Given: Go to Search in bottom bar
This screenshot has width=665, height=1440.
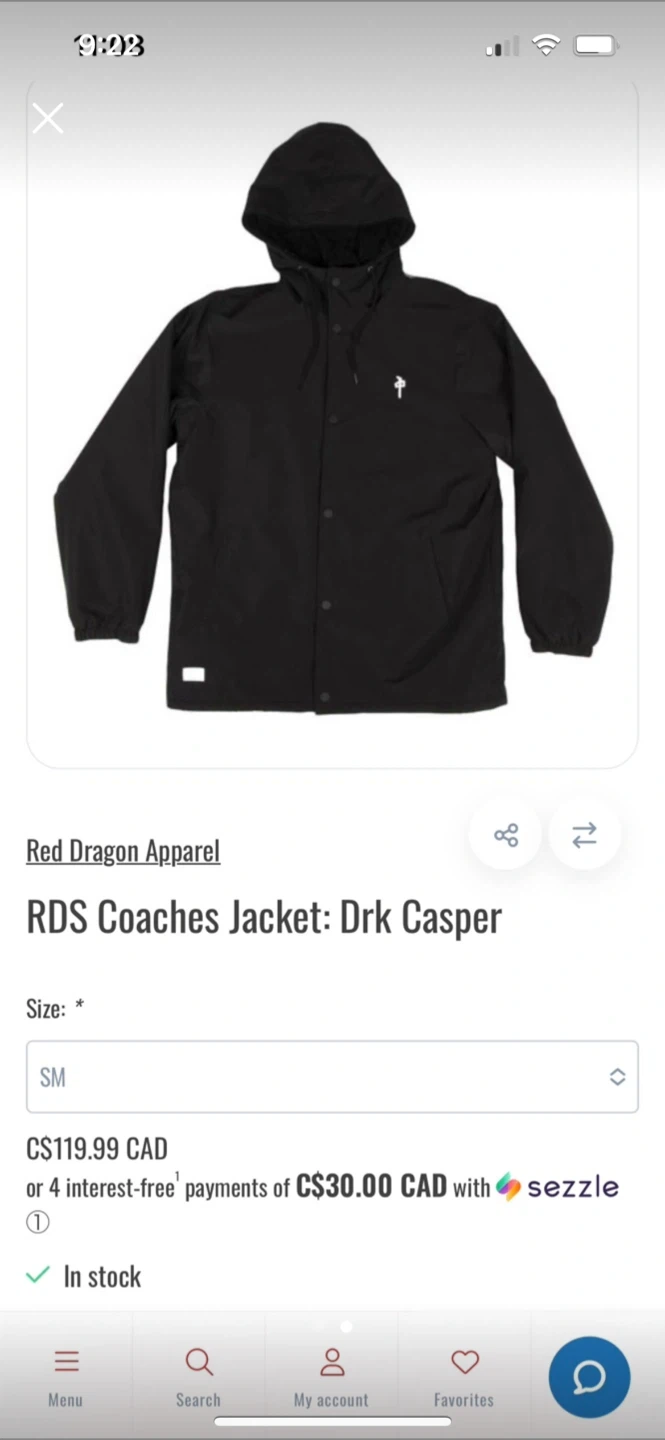Looking at the screenshot, I should [x=198, y=1375].
